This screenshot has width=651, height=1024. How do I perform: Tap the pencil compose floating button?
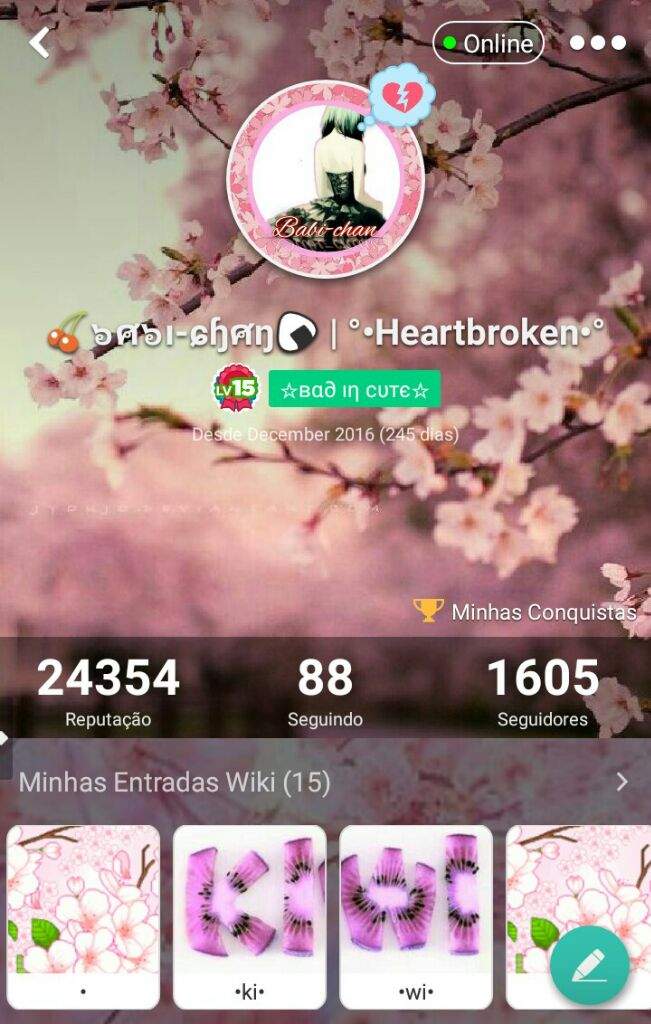(589, 965)
